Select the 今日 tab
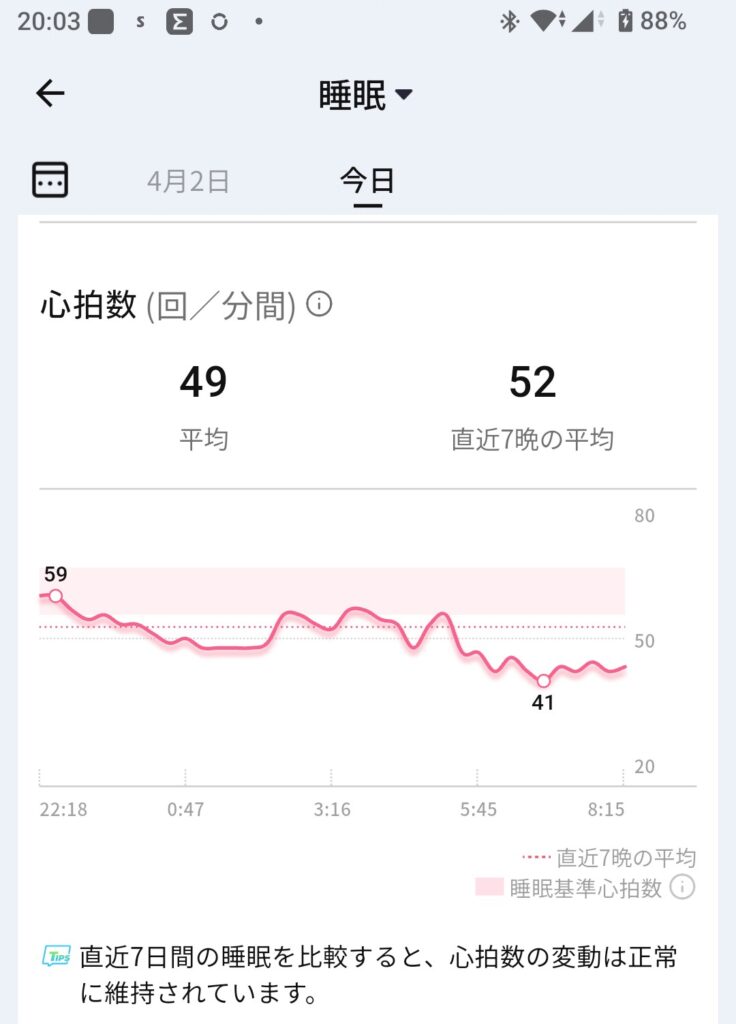 click(367, 181)
